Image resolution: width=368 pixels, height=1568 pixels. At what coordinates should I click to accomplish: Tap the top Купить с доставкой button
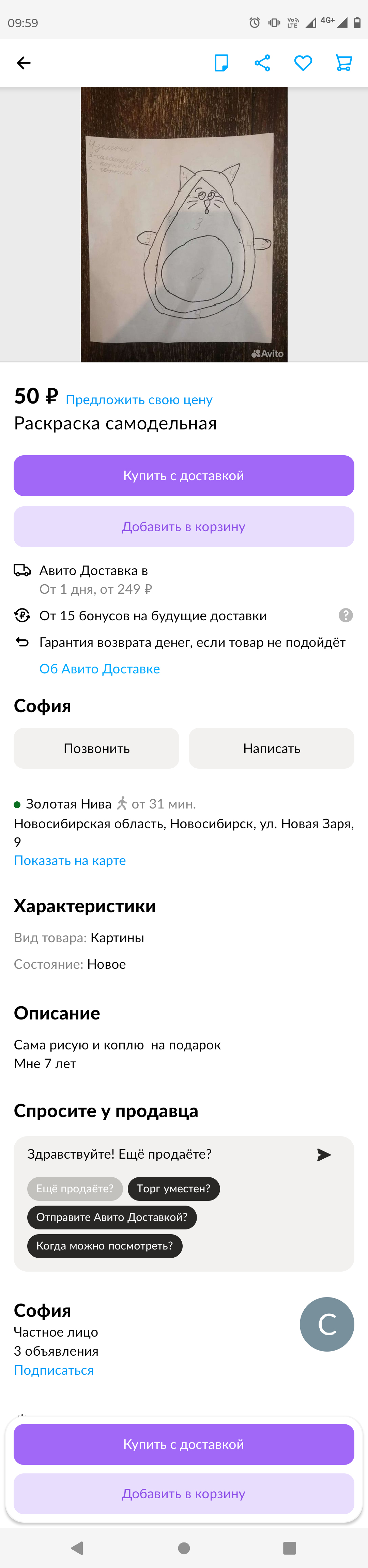184,475
